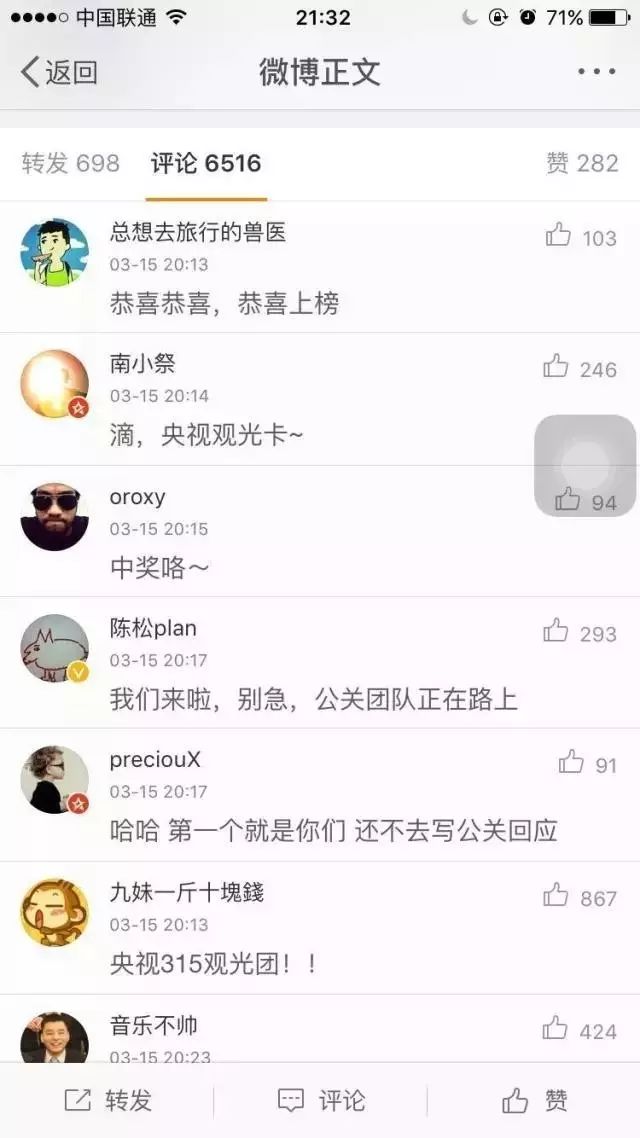
Task: Repost this Weibo with bottom 转发
Action: coord(108,1101)
